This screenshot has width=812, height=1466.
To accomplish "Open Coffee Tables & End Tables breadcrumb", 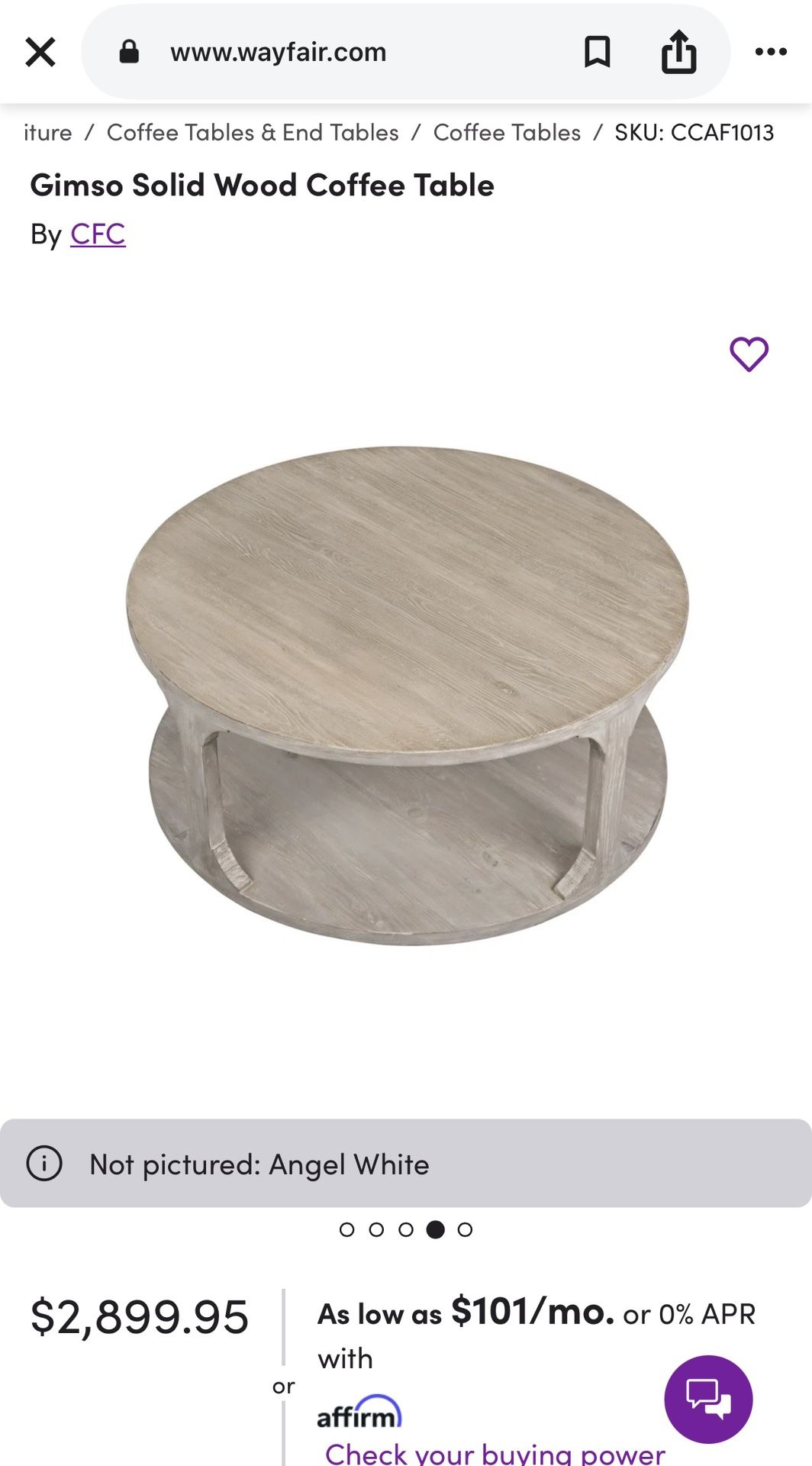I will click(252, 131).
